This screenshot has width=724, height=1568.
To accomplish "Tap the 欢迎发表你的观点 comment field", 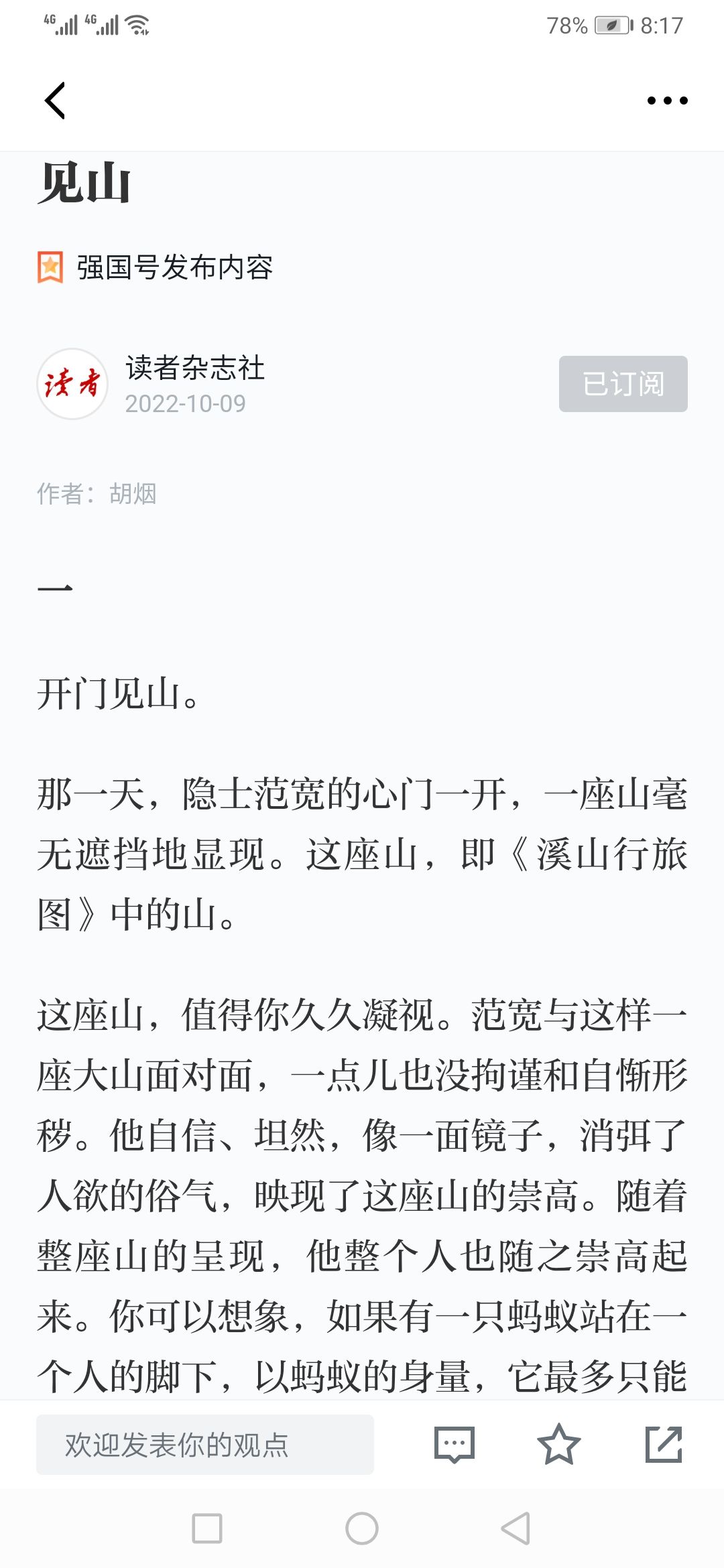I will coord(205,1444).
